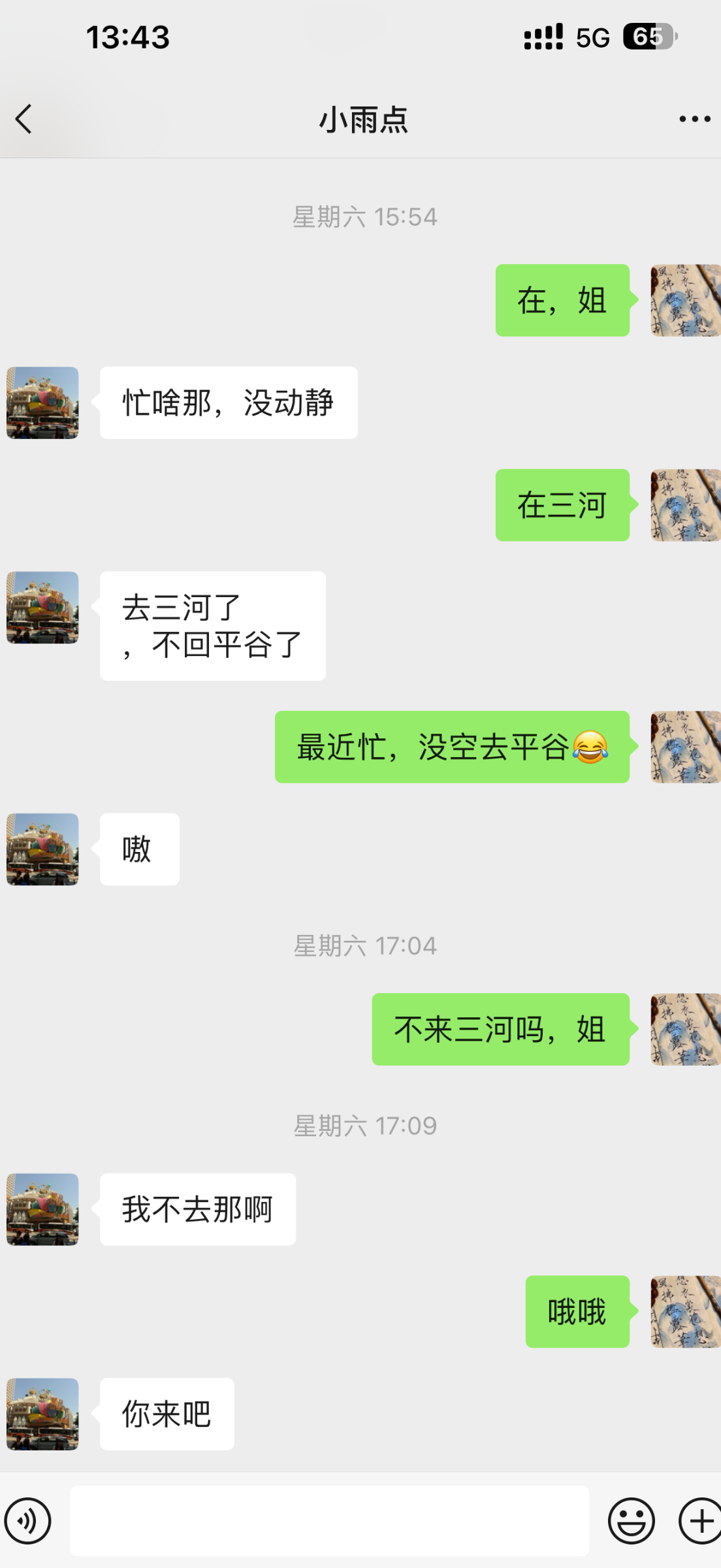This screenshot has height=1568, width=721.
Task: Tap the back arrow to leave the chat
Action: pos(24,119)
